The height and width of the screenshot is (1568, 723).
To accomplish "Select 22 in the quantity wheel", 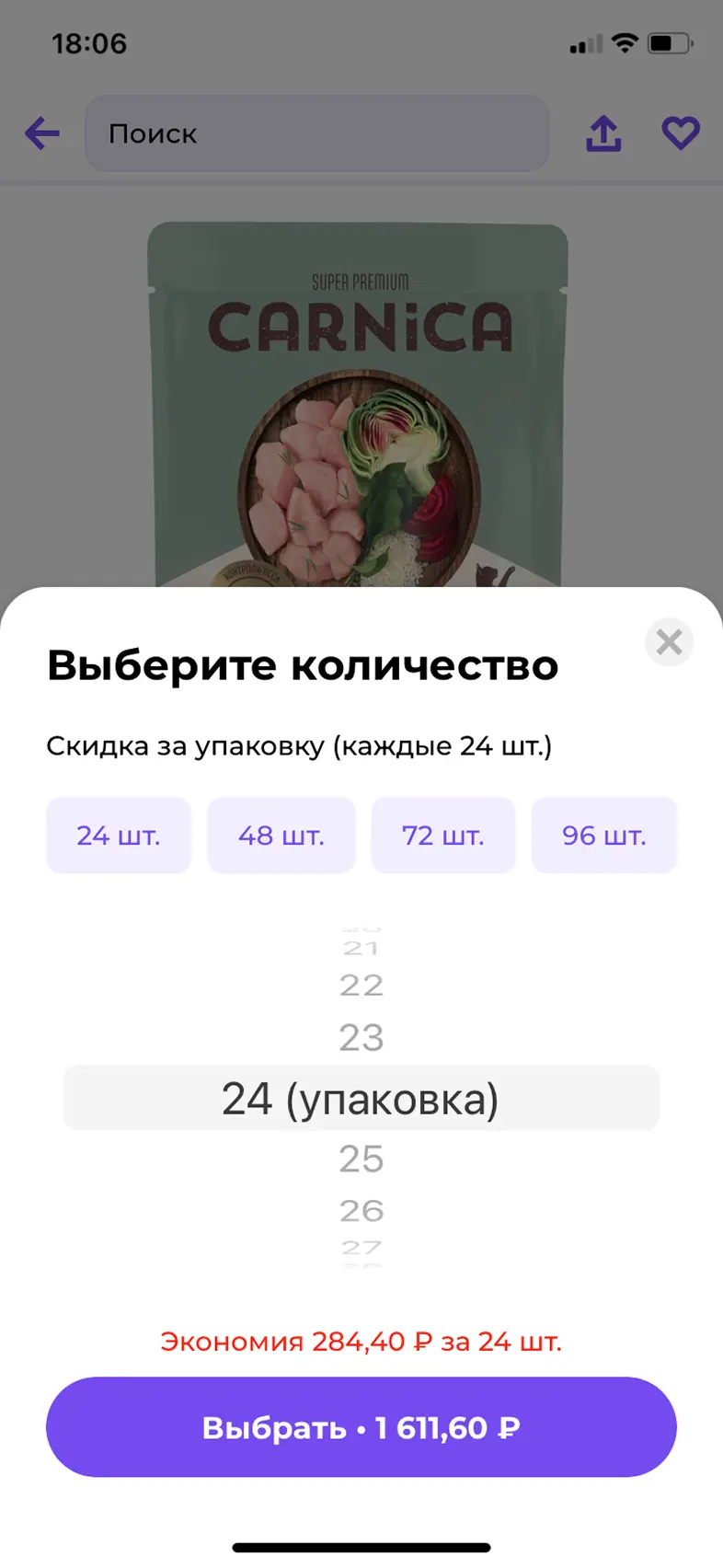I will coord(361,986).
